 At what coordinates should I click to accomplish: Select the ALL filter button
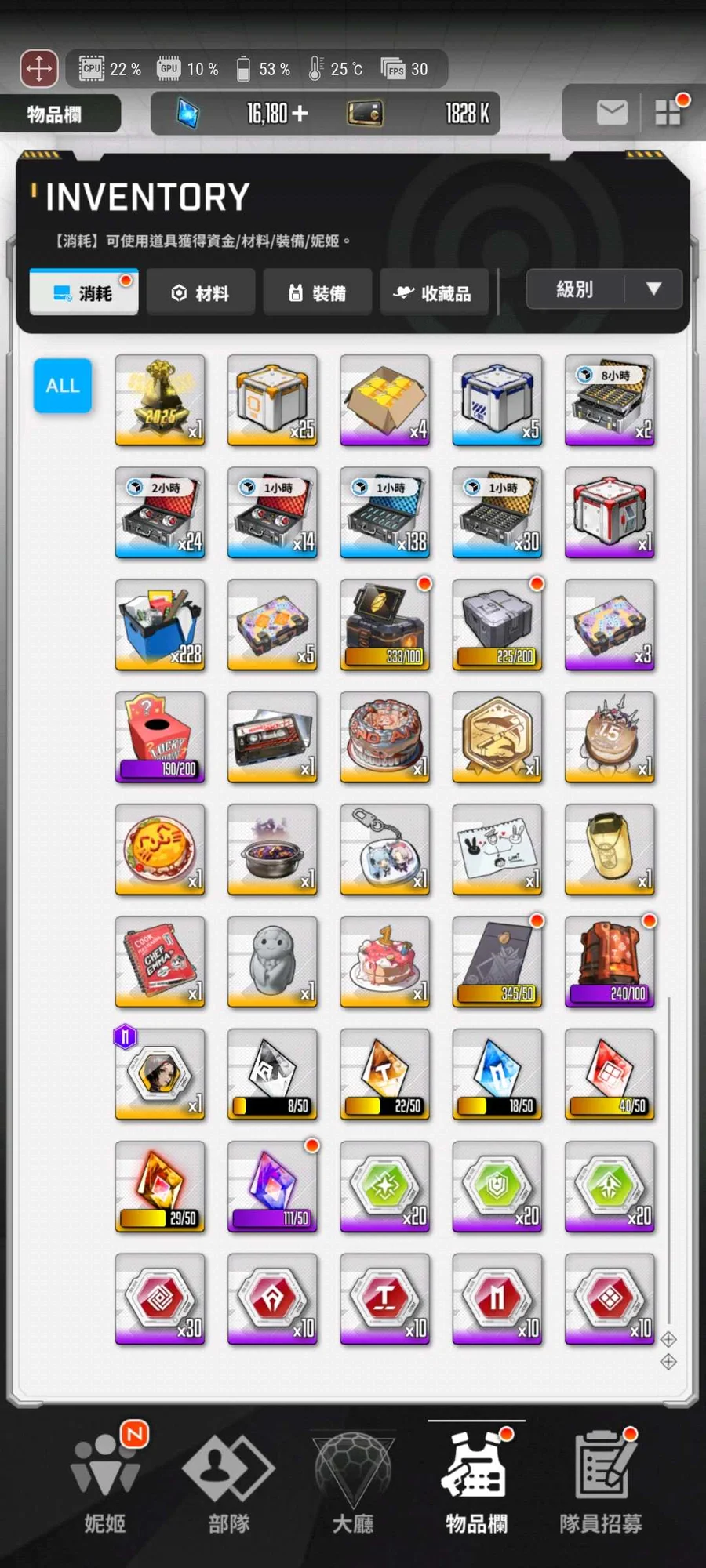(x=63, y=386)
